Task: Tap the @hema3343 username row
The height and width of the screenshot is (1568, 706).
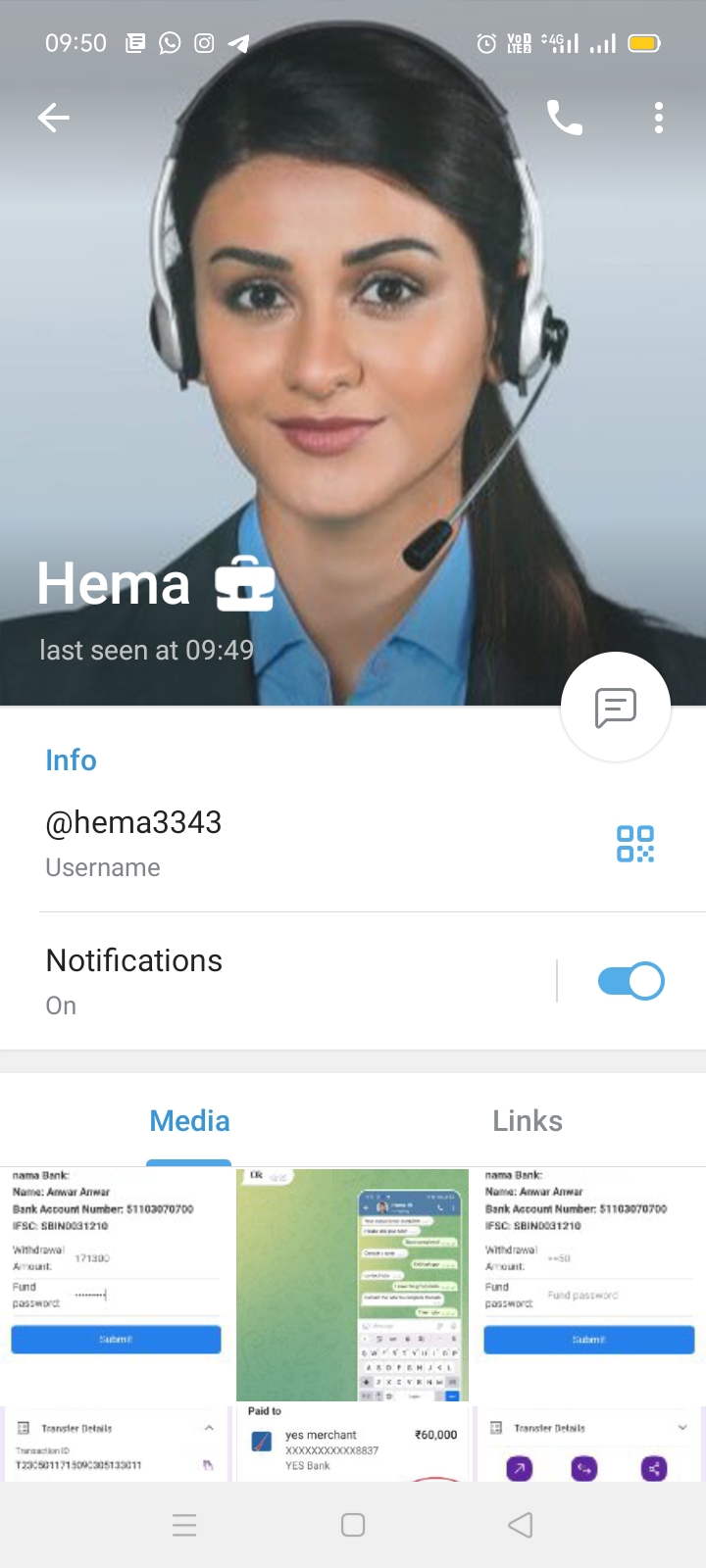Action: tap(294, 843)
